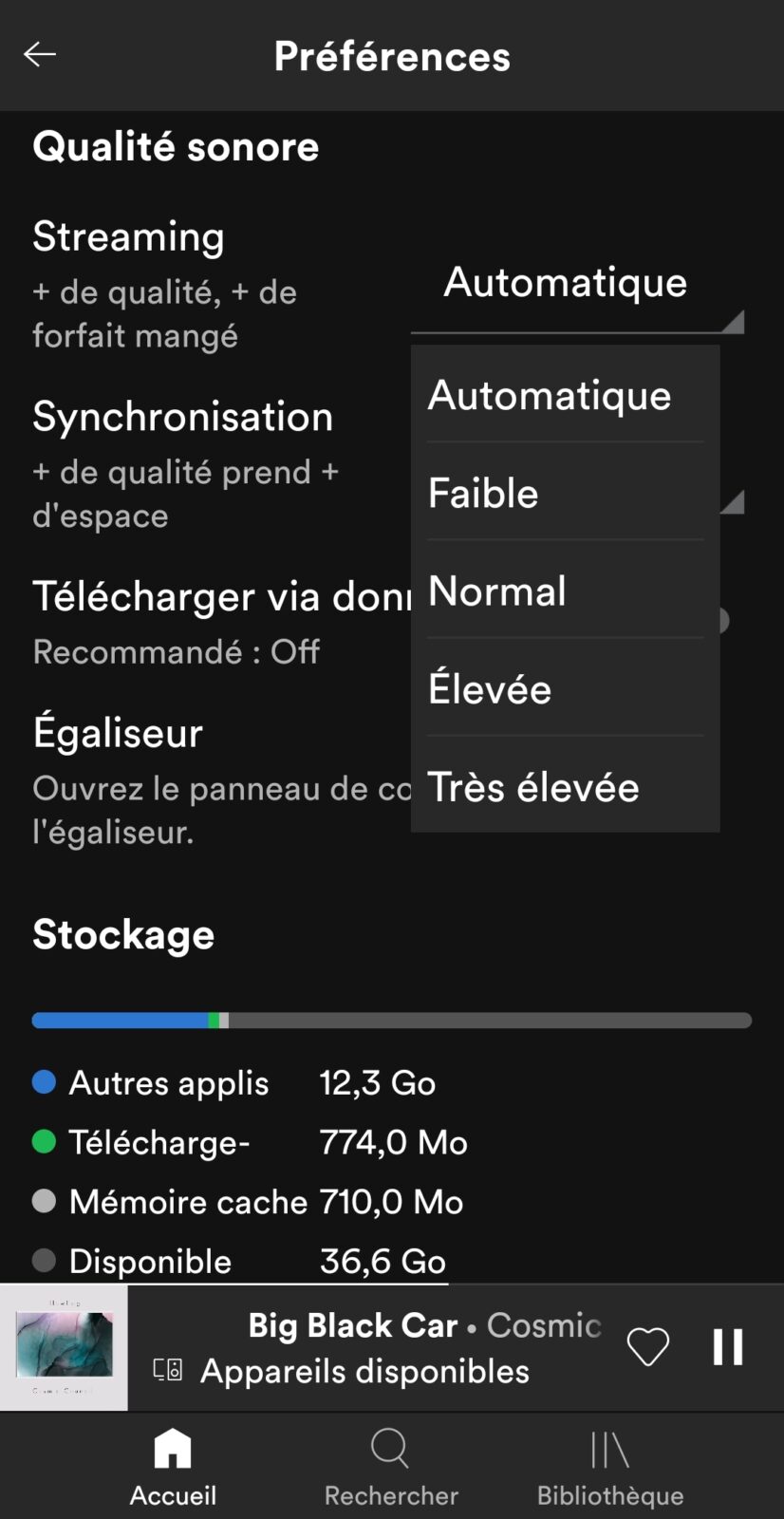Choose Faible streaming quality
Image resolution: width=784 pixels, height=1519 pixels.
coord(564,493)
